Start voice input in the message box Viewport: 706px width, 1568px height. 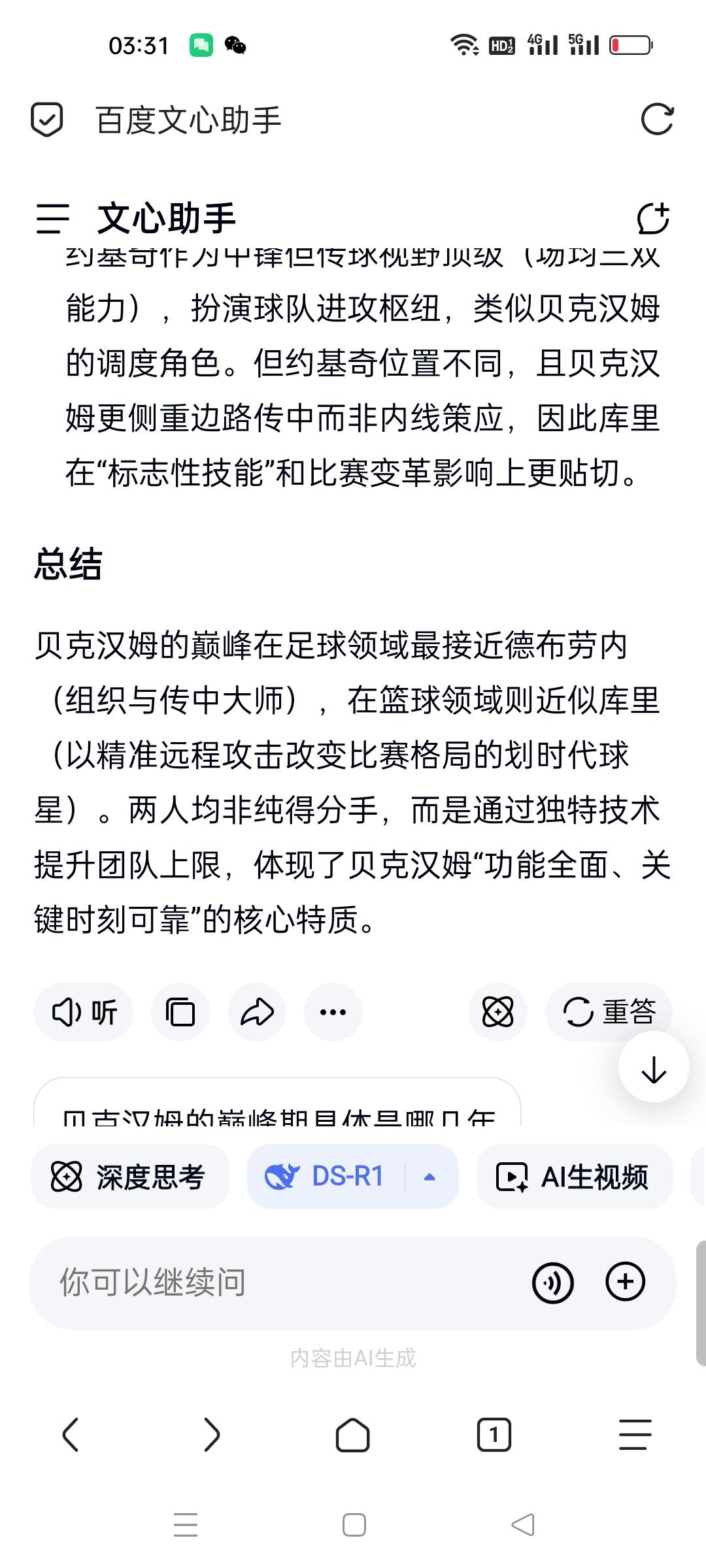pos(553,1282)
